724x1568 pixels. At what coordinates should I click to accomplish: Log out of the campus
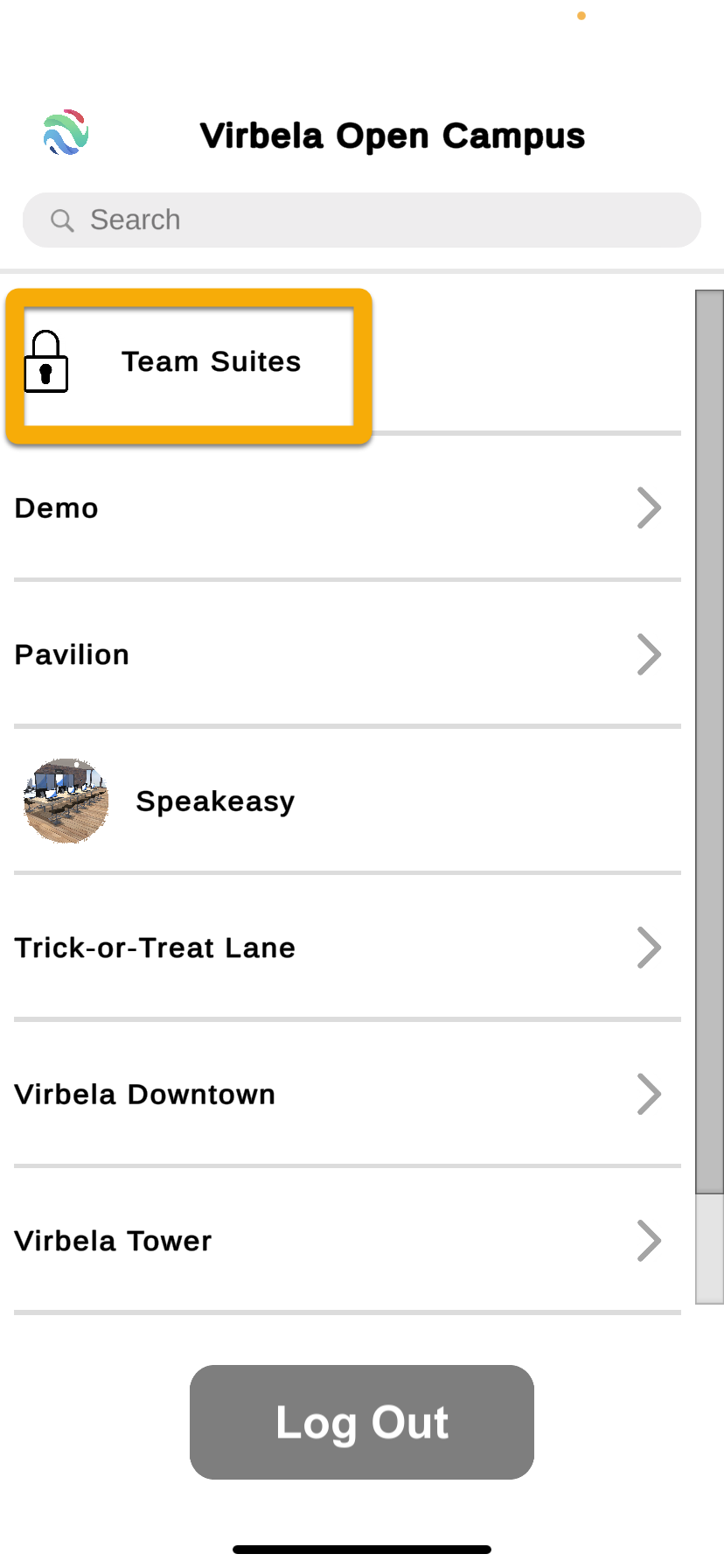(362, 1422)
